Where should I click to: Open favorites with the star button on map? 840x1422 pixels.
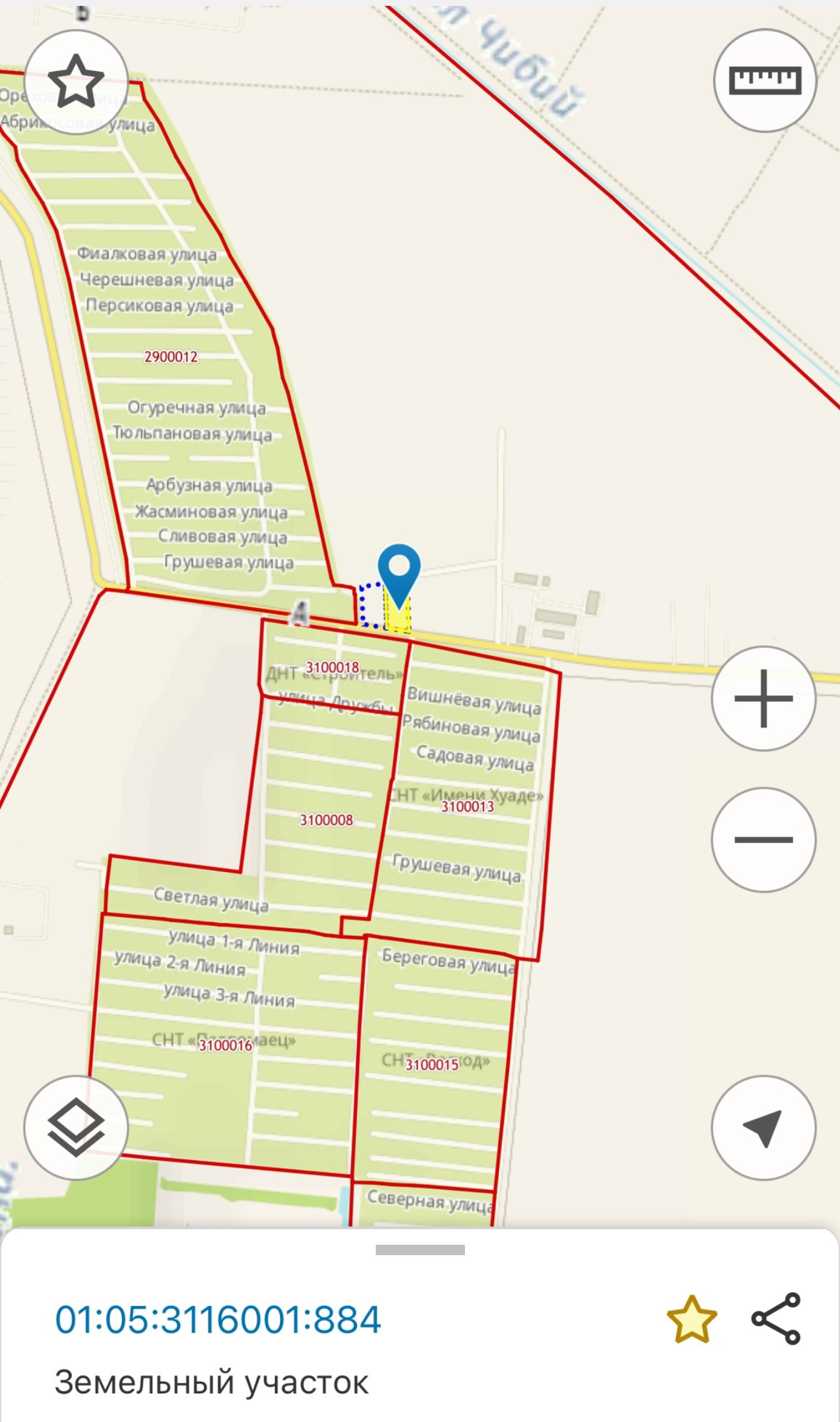tap(76, 81)
